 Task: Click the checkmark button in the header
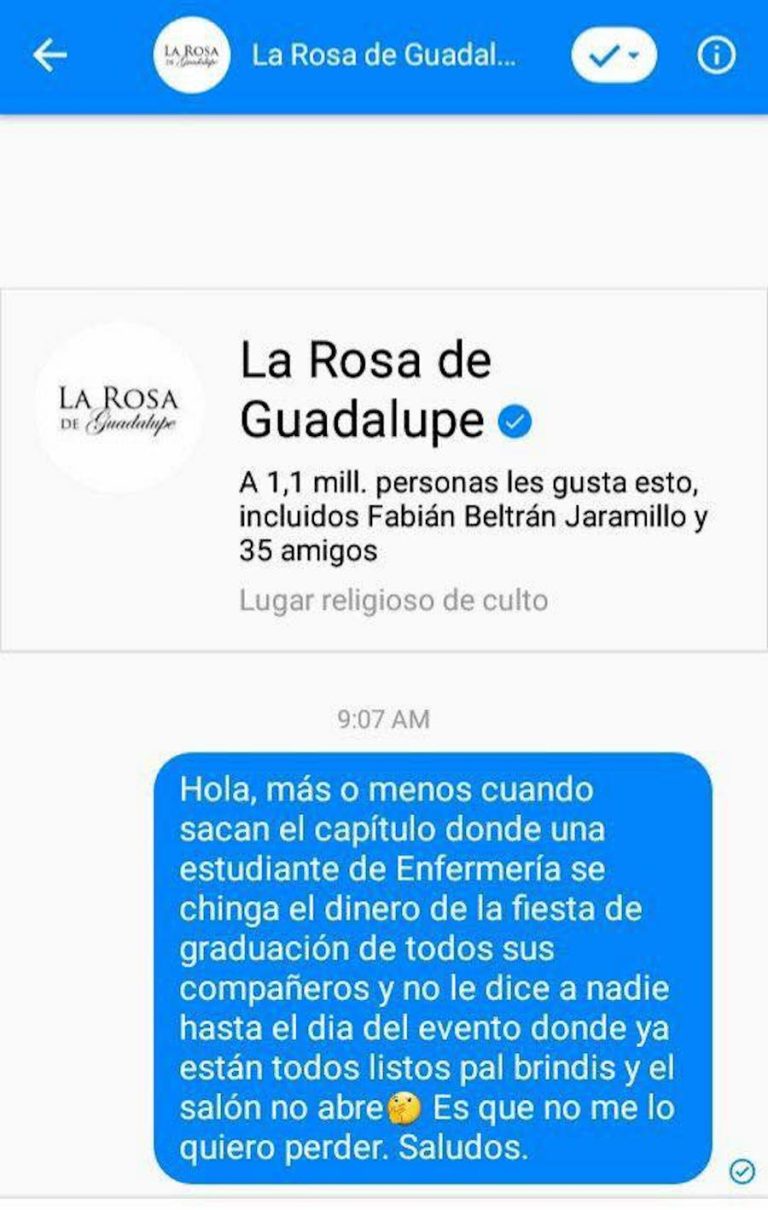(x=605, y=56)
